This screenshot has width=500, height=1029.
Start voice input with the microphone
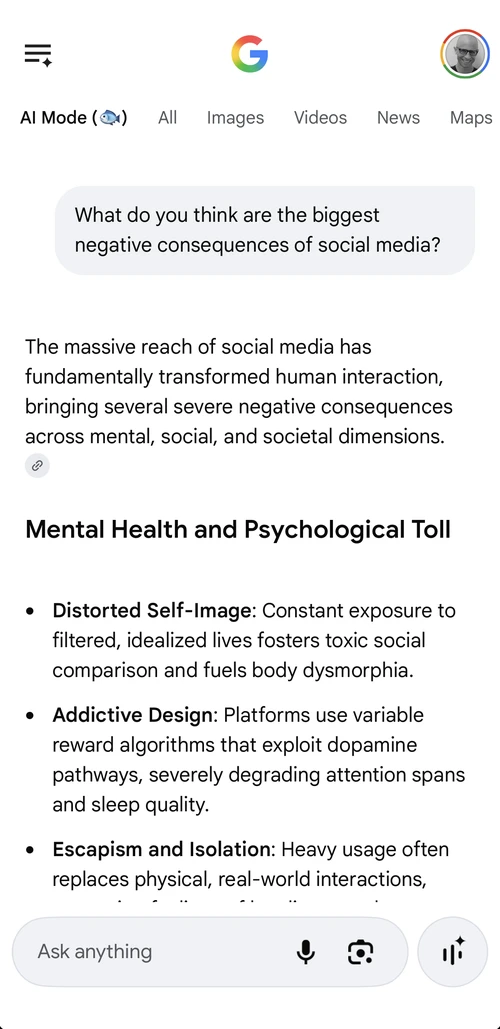coord(306,952)
